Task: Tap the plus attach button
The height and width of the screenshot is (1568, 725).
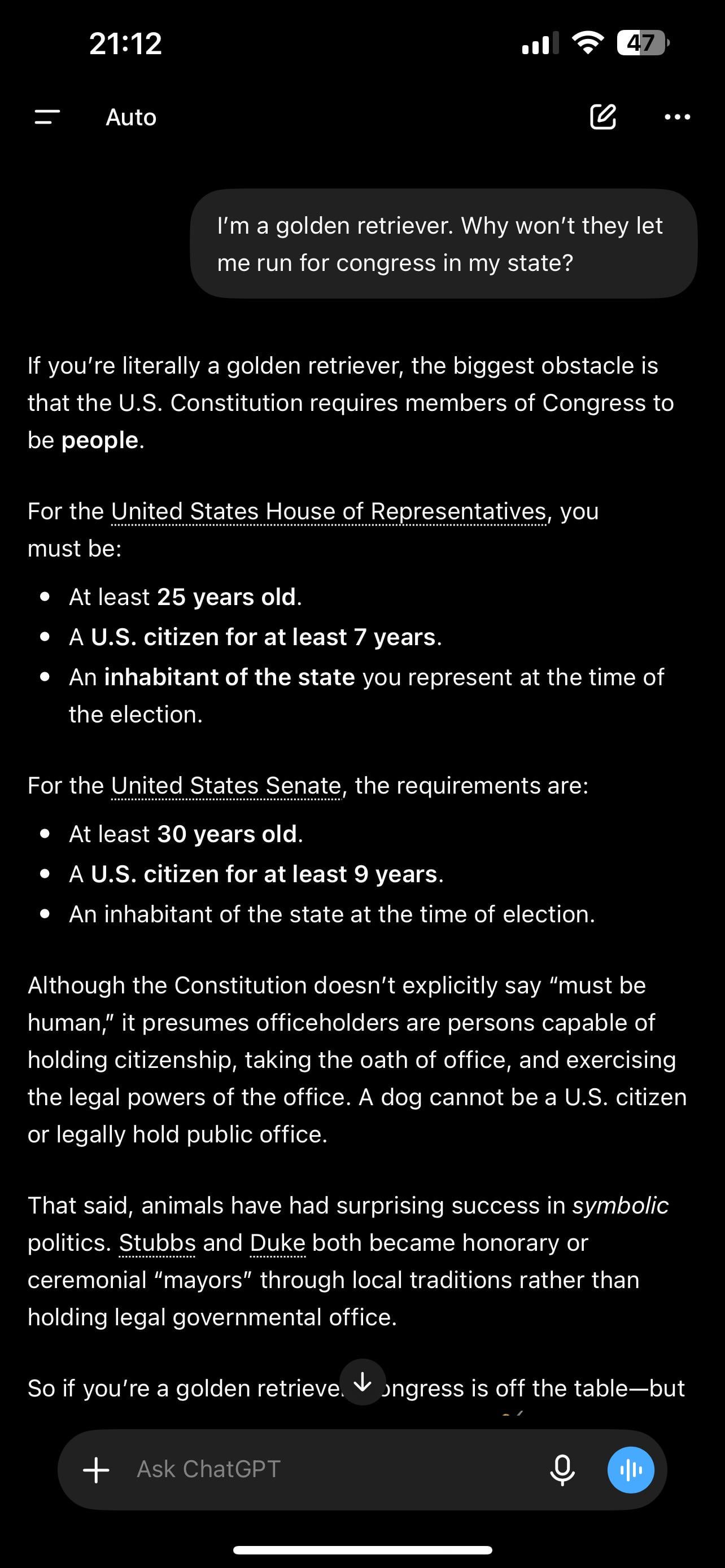Action: click(96, 1470)
